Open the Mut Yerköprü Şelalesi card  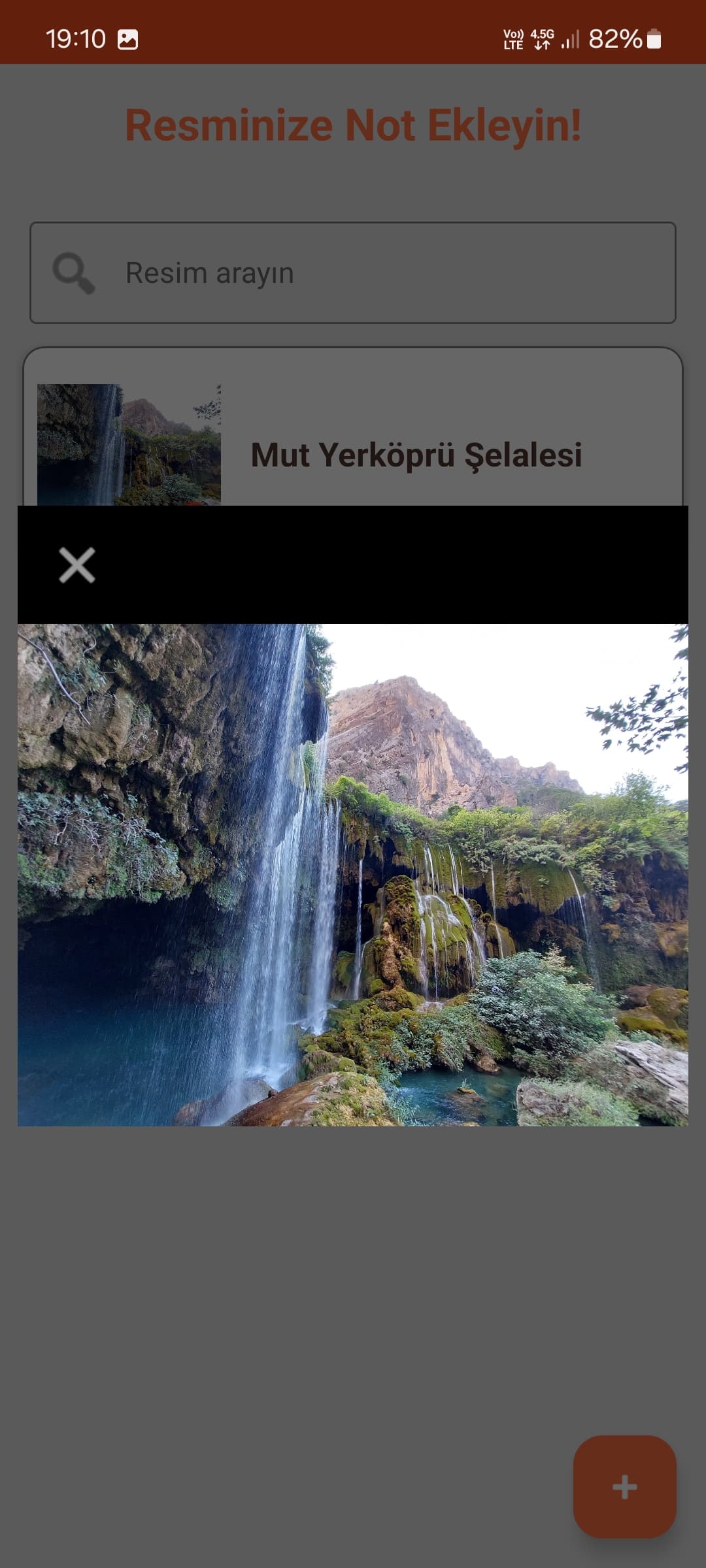coord(416,455)
